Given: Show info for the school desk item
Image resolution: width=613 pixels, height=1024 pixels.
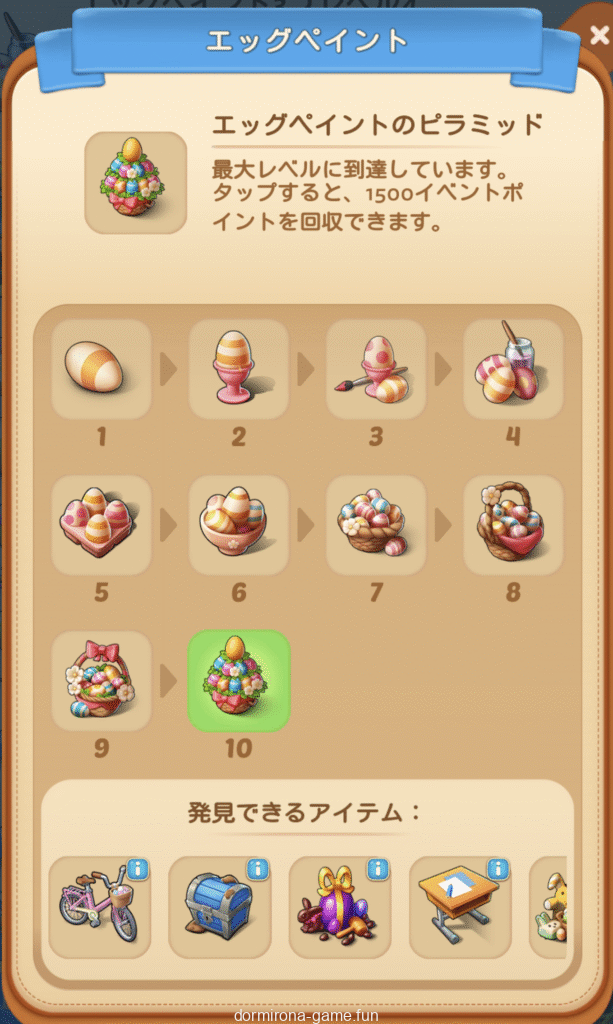Looking at the screenshot, I should pyautogui.click(x=498, y=869).
